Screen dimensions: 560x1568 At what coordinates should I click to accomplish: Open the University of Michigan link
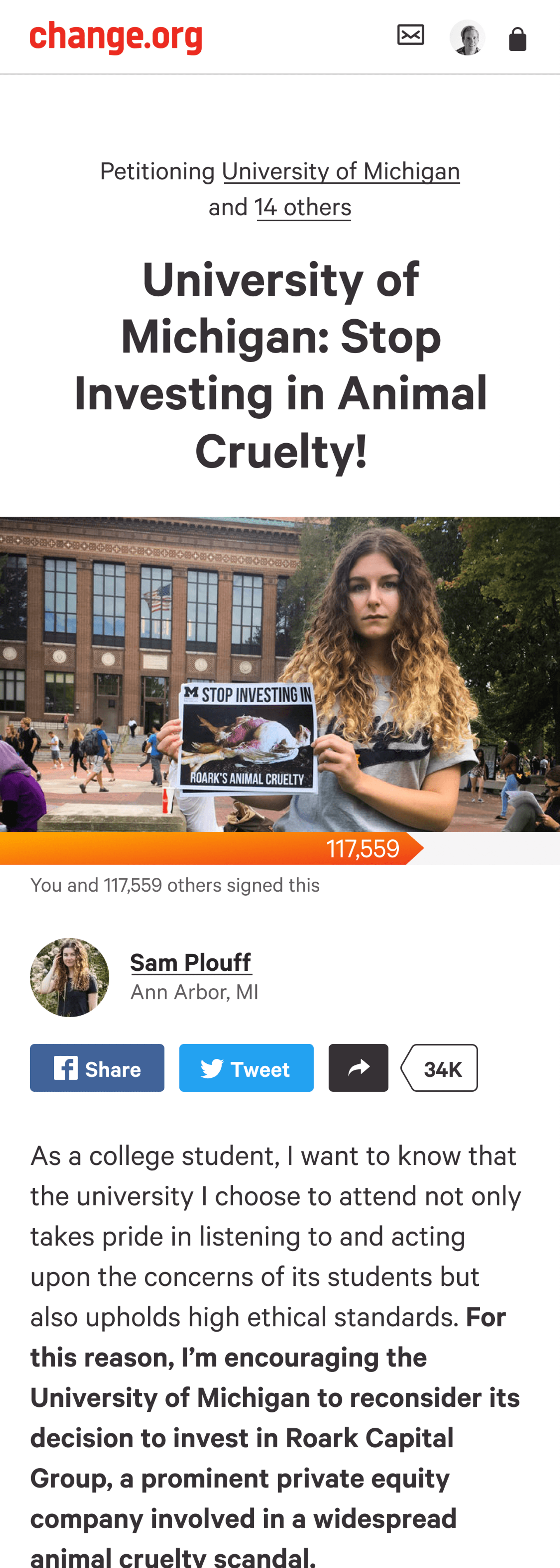click(340, 172)
